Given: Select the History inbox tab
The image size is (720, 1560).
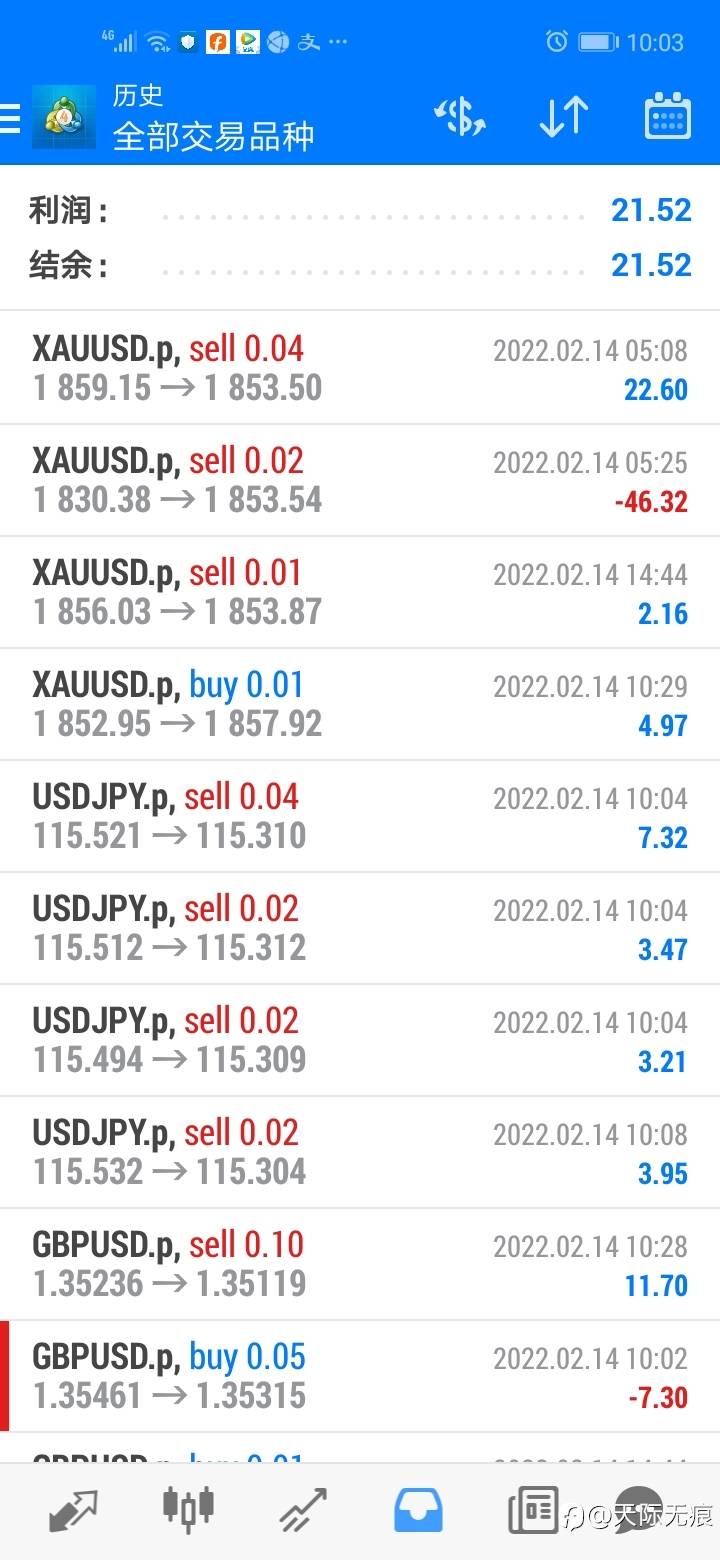Looking at the screenshot, I should click(x=418, y=1510).
